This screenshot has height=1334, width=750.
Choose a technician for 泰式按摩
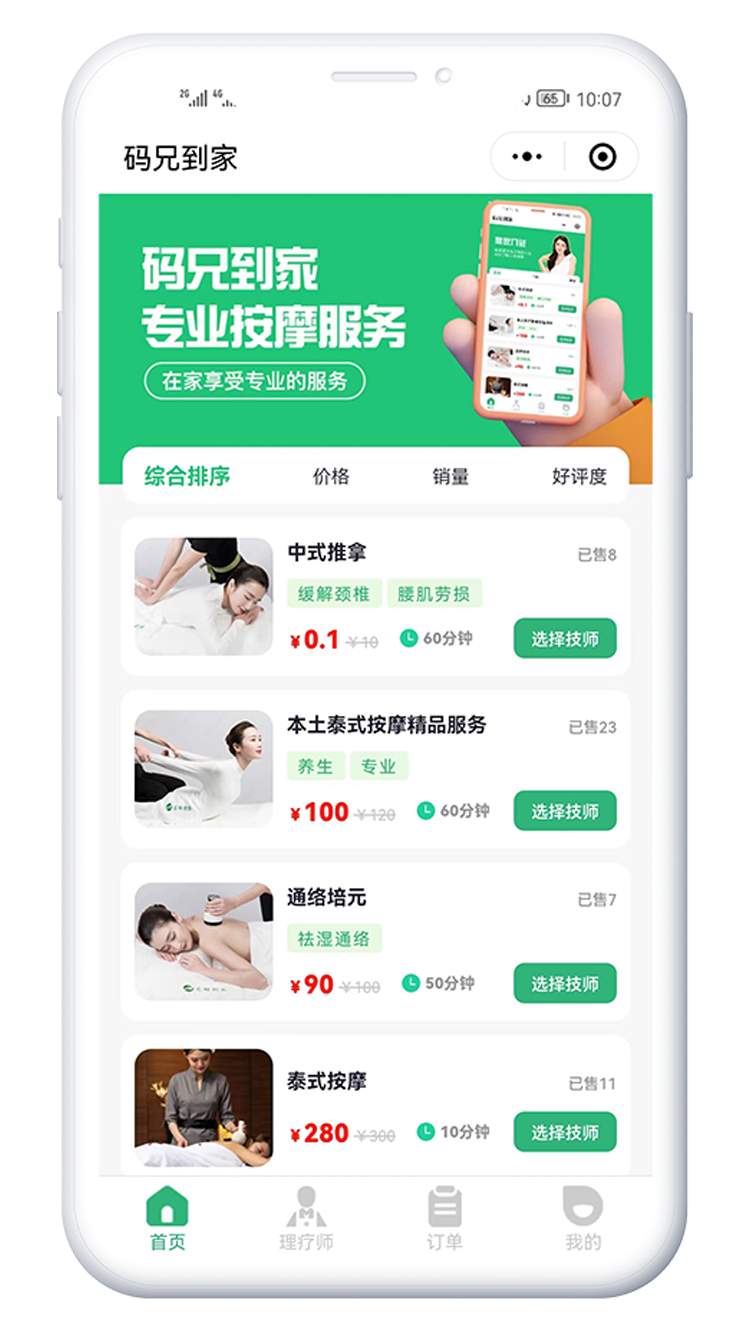pyautogui.click(x=565, y=1132)
